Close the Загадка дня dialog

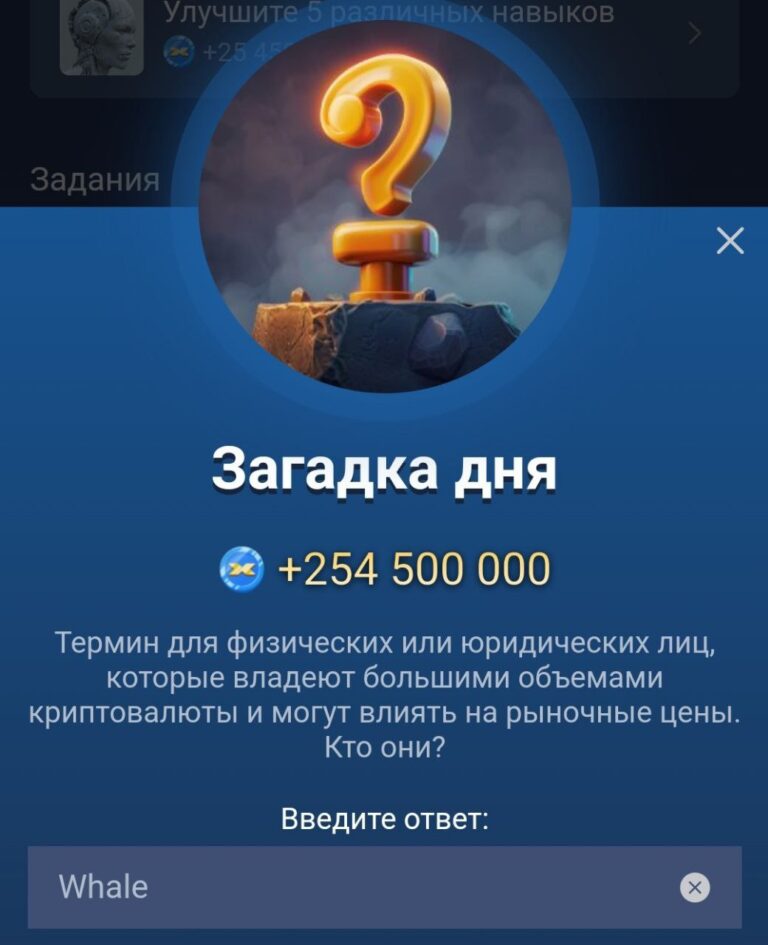click(x=730, y=241)
